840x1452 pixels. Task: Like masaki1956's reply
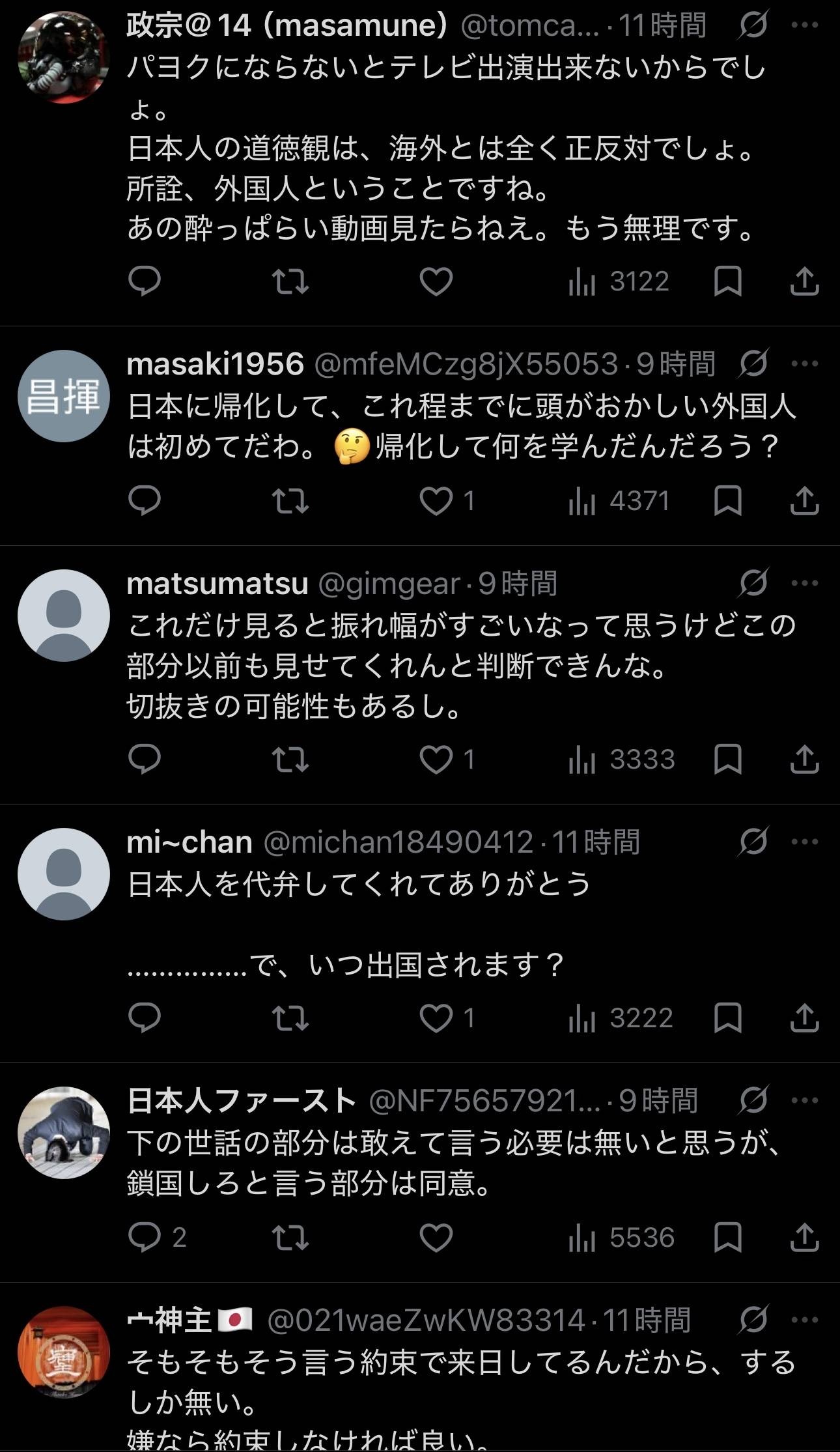click(x=436, y=501)
